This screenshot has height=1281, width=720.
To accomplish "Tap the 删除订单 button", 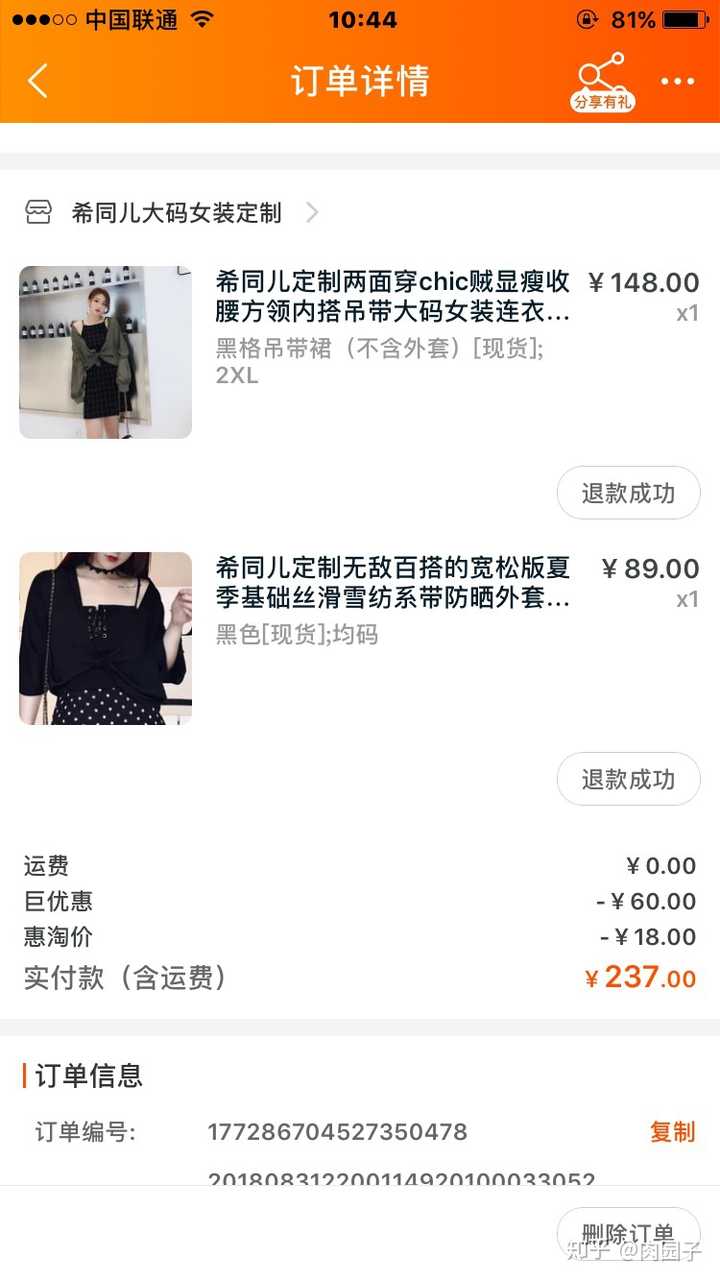I will (628, 1234).
